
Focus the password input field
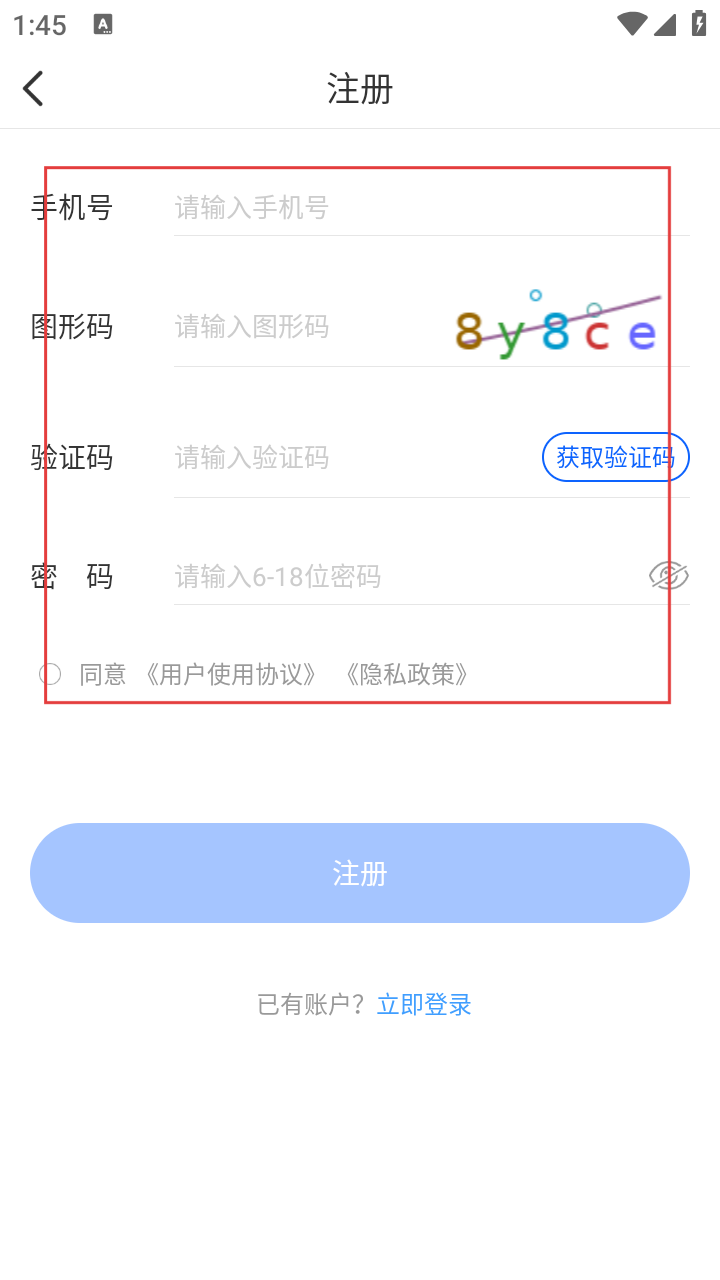point(400,576)
